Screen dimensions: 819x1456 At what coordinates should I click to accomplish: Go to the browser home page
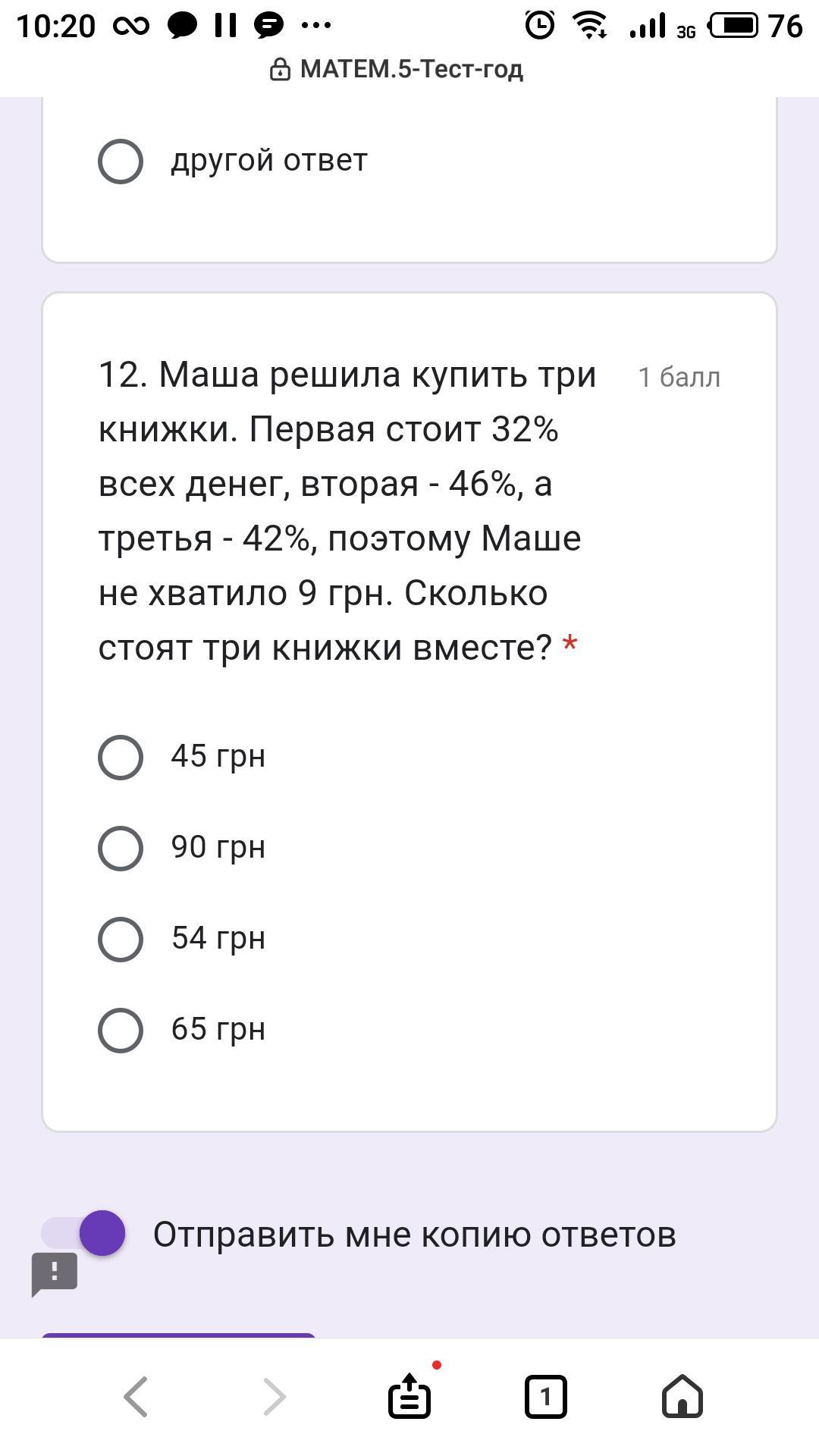coord(682,1396)
